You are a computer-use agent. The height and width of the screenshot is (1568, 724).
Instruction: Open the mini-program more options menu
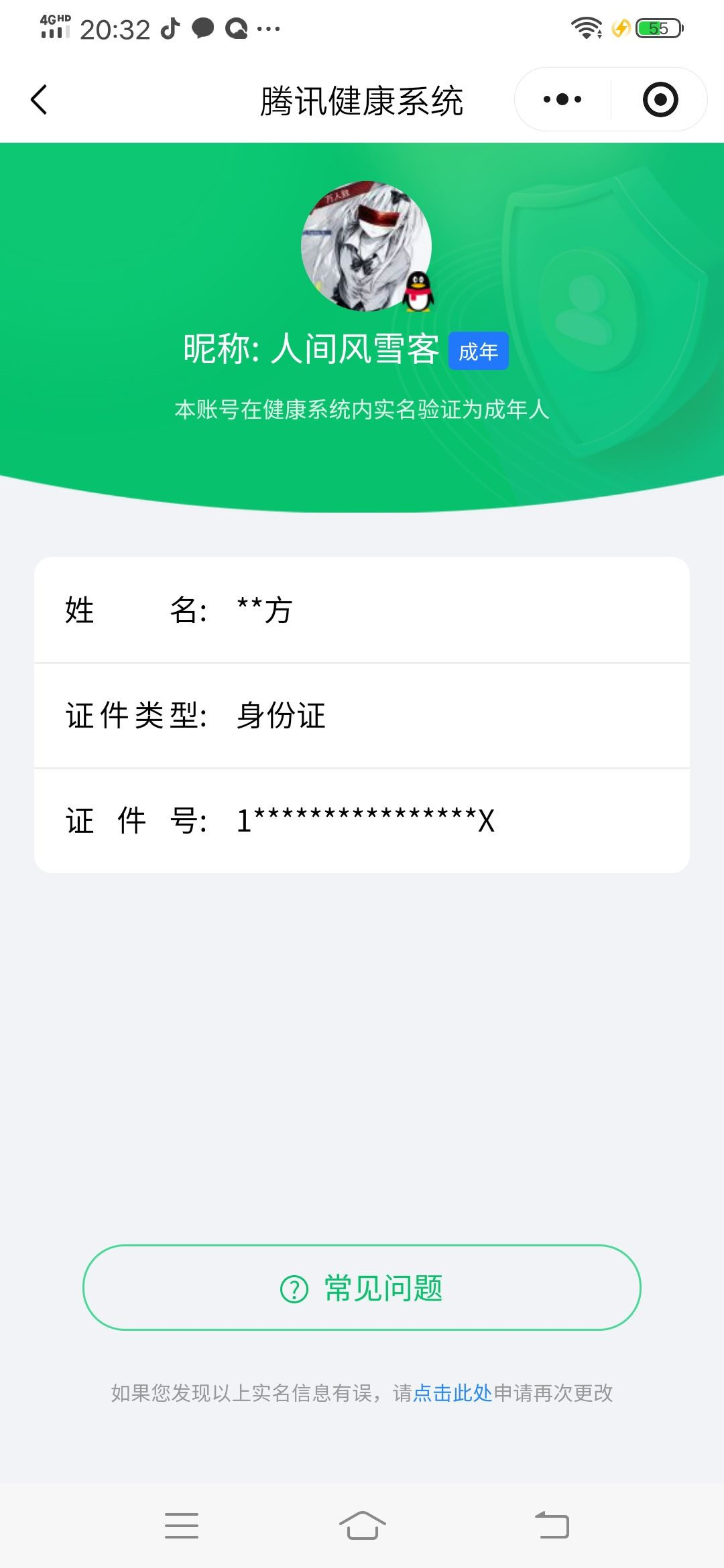[562, 99]
